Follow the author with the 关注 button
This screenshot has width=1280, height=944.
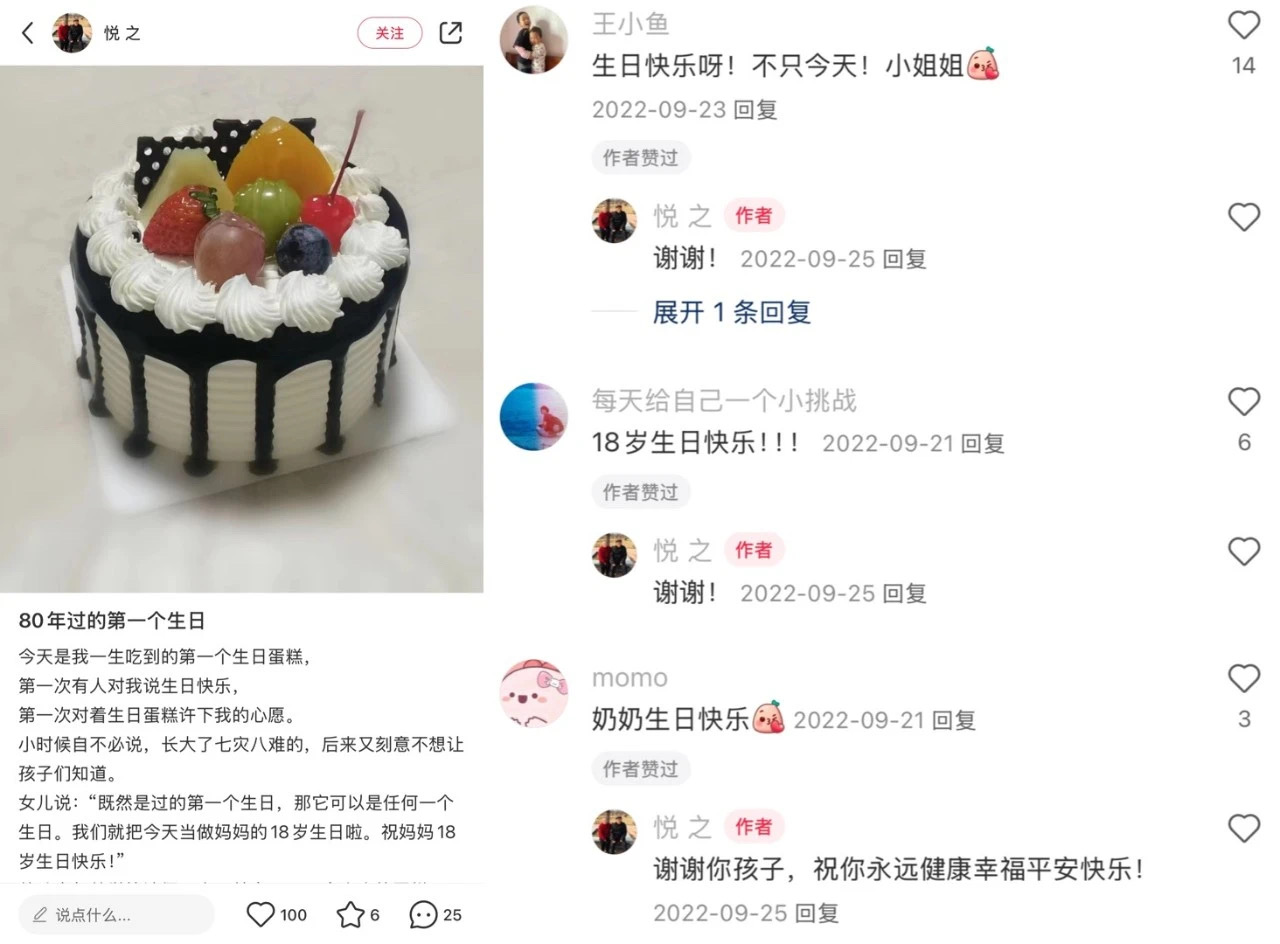click(389, 33)
